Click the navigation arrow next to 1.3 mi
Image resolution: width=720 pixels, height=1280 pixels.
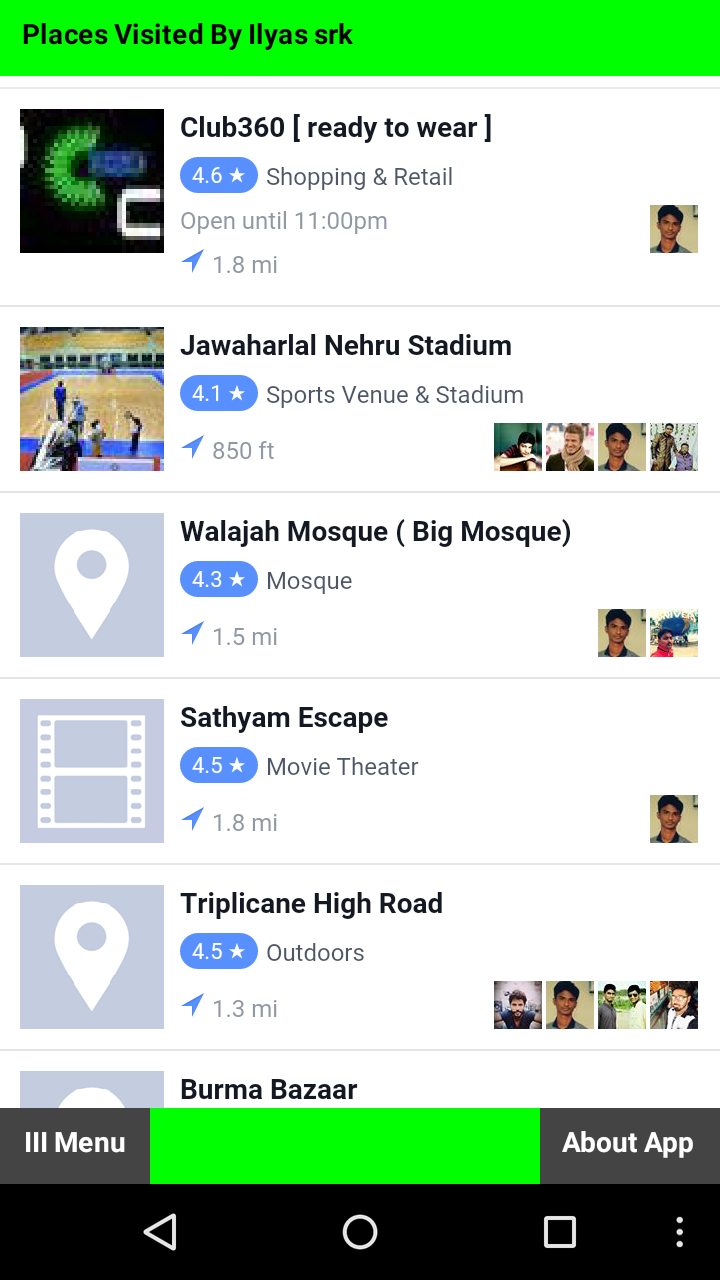coord(191,1006)
